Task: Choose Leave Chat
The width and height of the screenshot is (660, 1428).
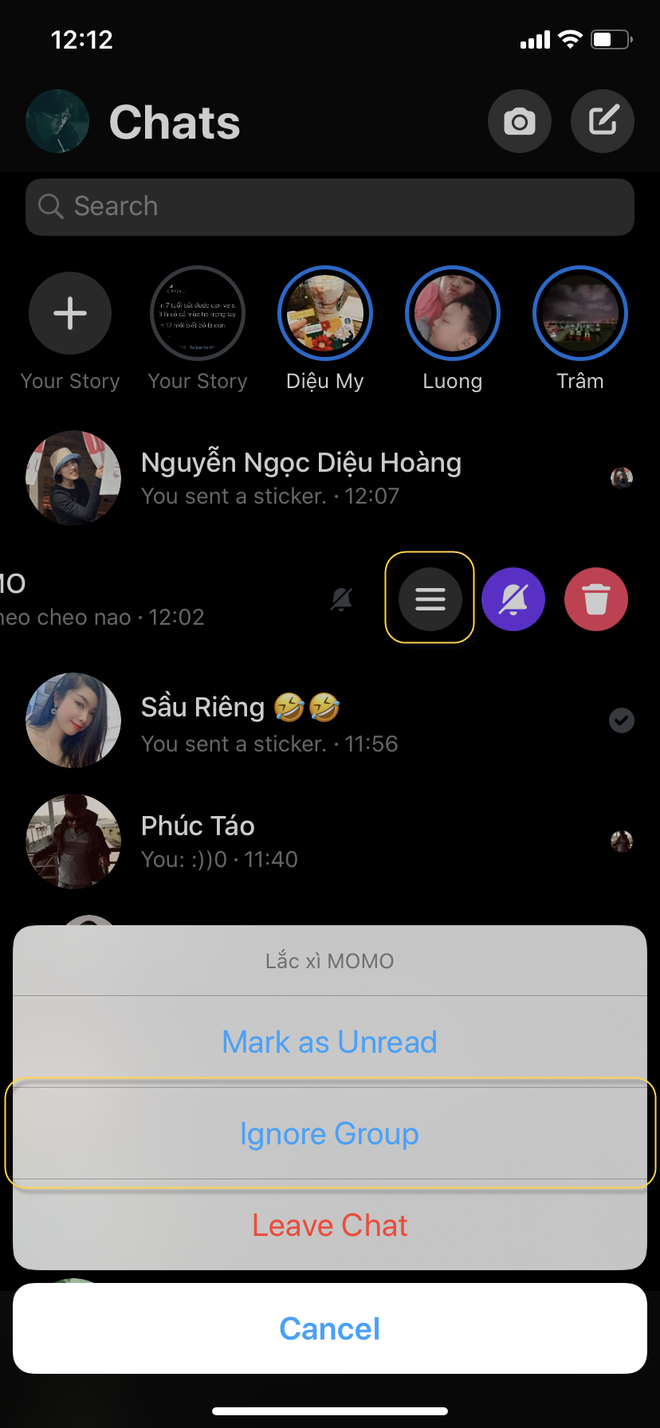Action: (x=329, y=1225)
